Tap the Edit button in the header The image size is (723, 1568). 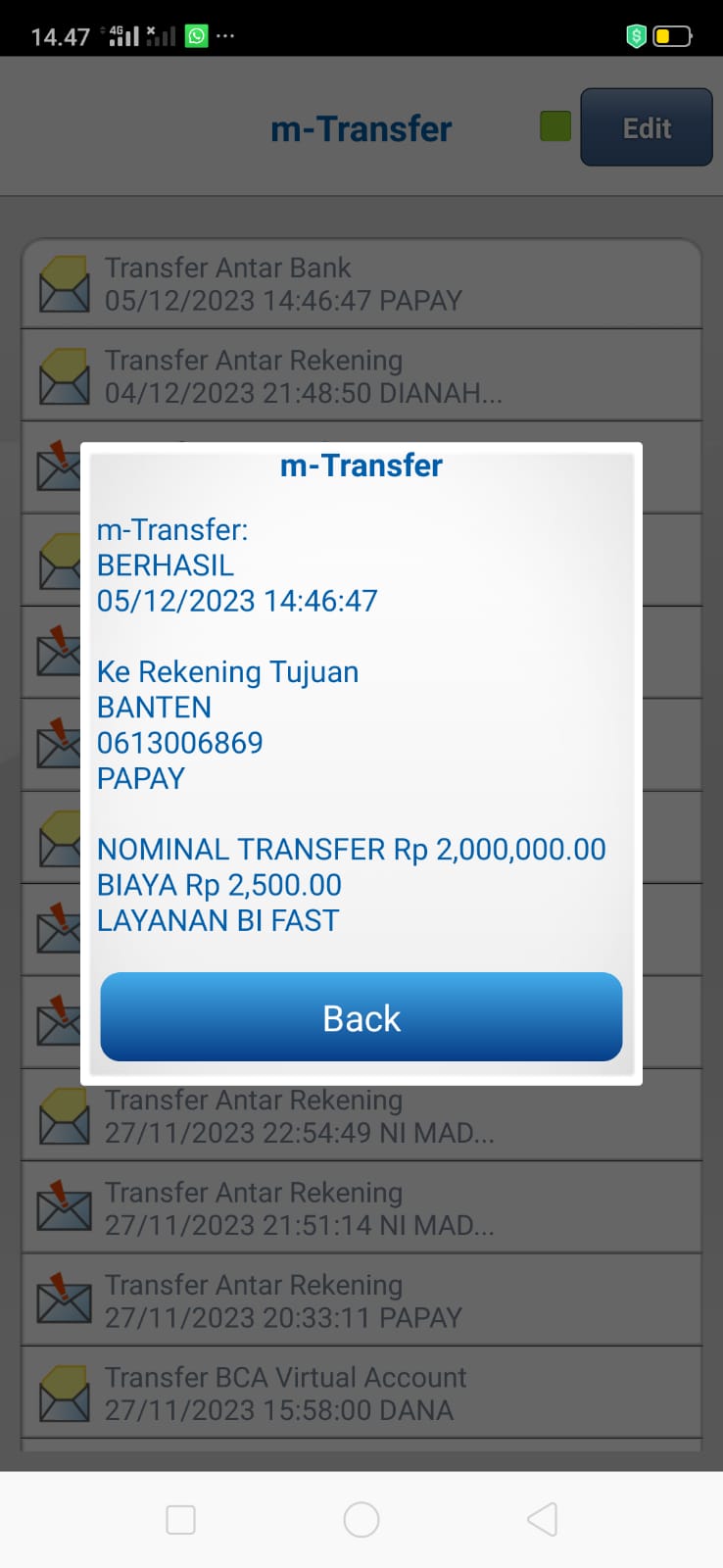click(646, 127)
